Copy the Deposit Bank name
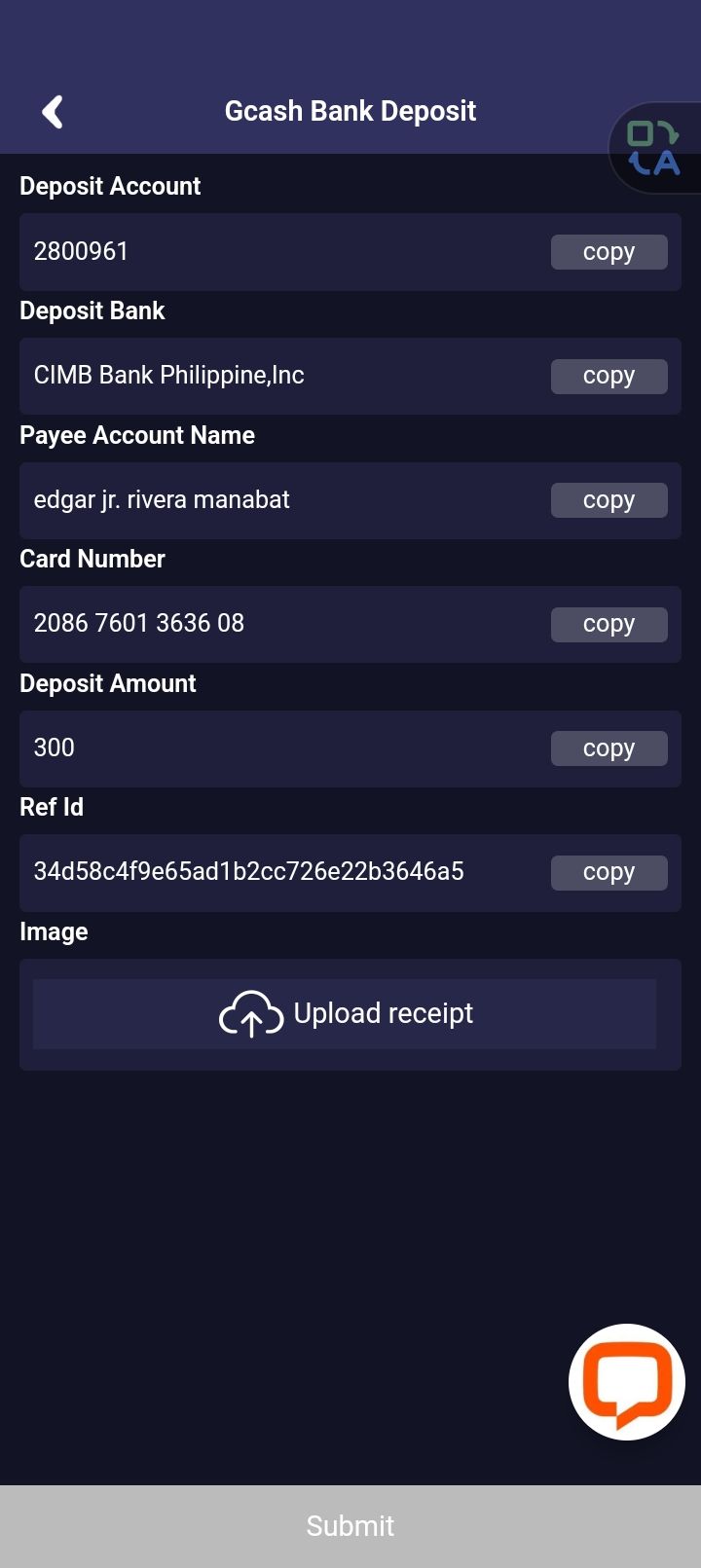 pos(609,376)
